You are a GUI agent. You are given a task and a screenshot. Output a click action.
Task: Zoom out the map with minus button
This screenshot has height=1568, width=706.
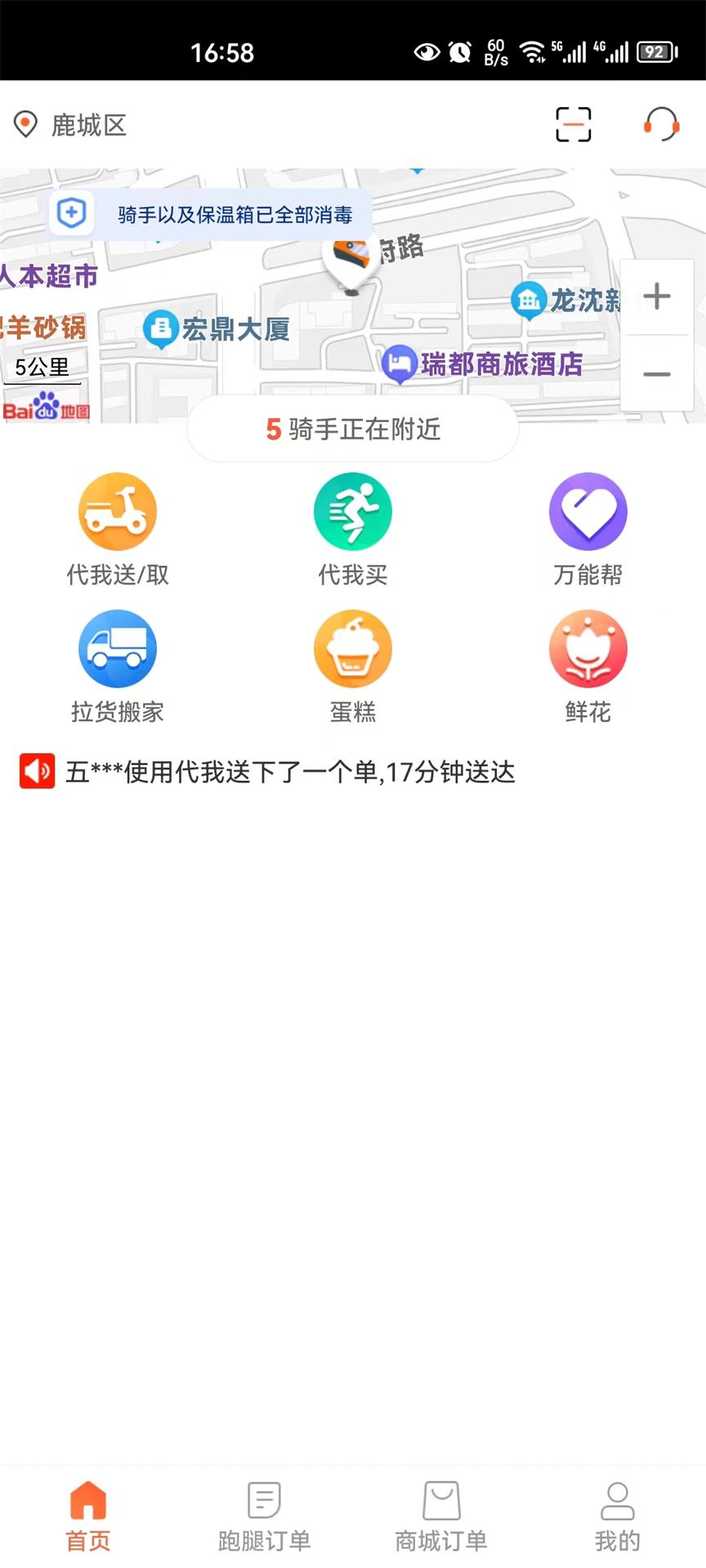click(656, 374)
